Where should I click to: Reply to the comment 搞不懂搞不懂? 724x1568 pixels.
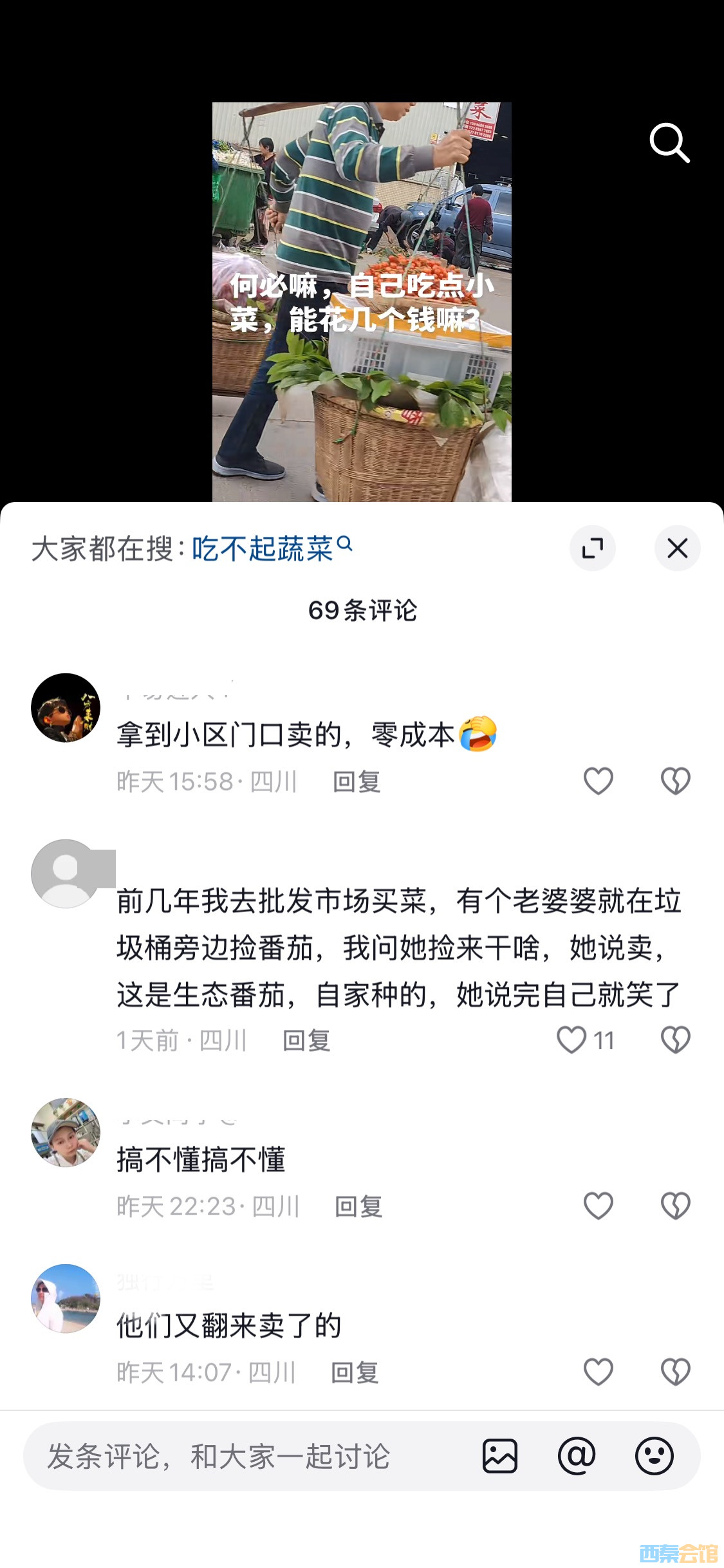[x=358, y=1207]
